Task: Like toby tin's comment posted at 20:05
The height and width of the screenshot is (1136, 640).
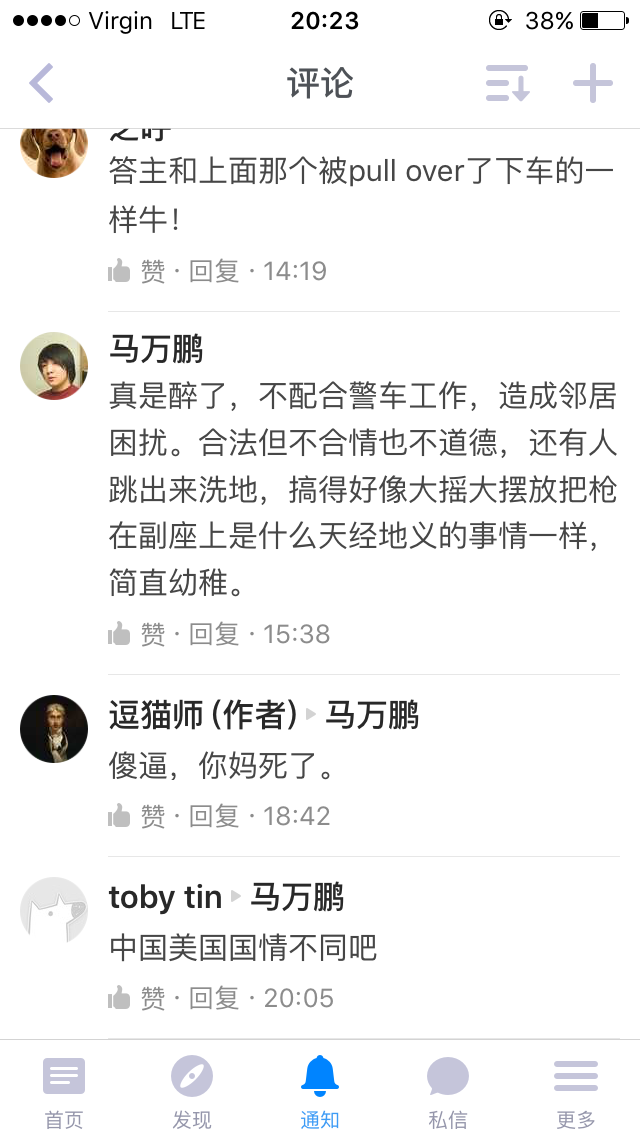Action: [137, 998]
